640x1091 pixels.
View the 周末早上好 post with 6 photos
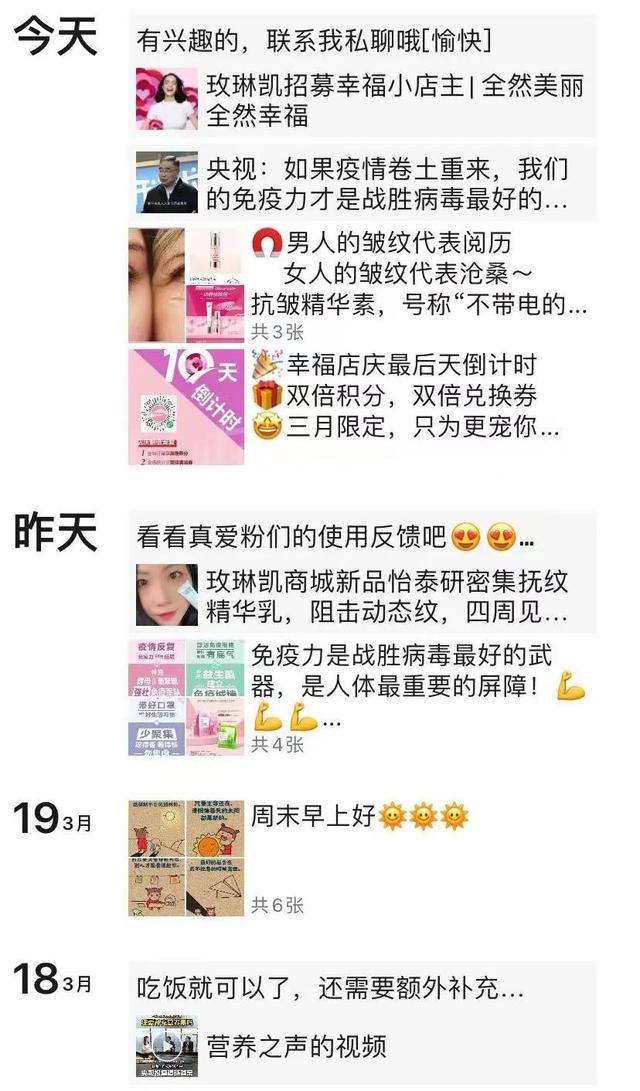click(x=186, y=857)
